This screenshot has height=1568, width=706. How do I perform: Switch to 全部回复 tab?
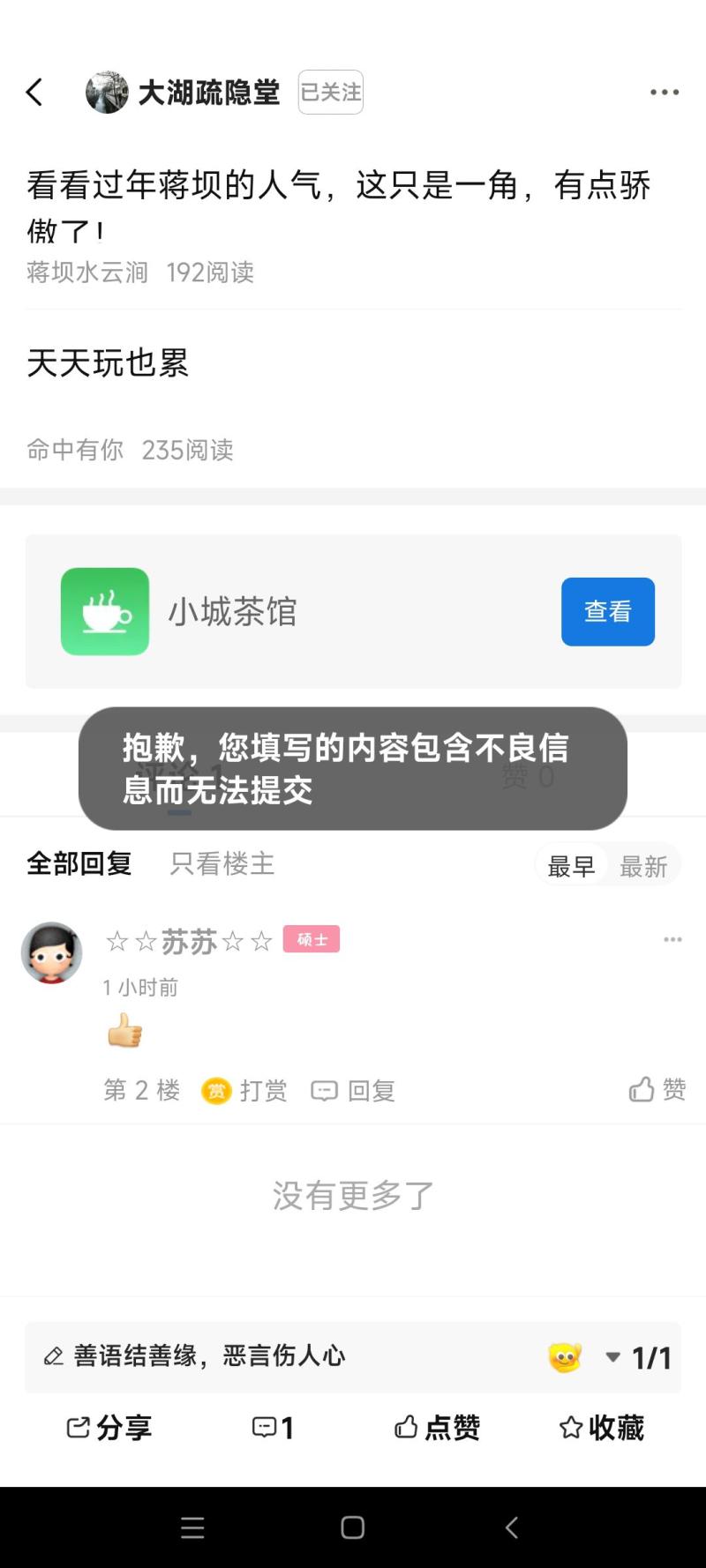pyautogui.click(x=79, y=863)
